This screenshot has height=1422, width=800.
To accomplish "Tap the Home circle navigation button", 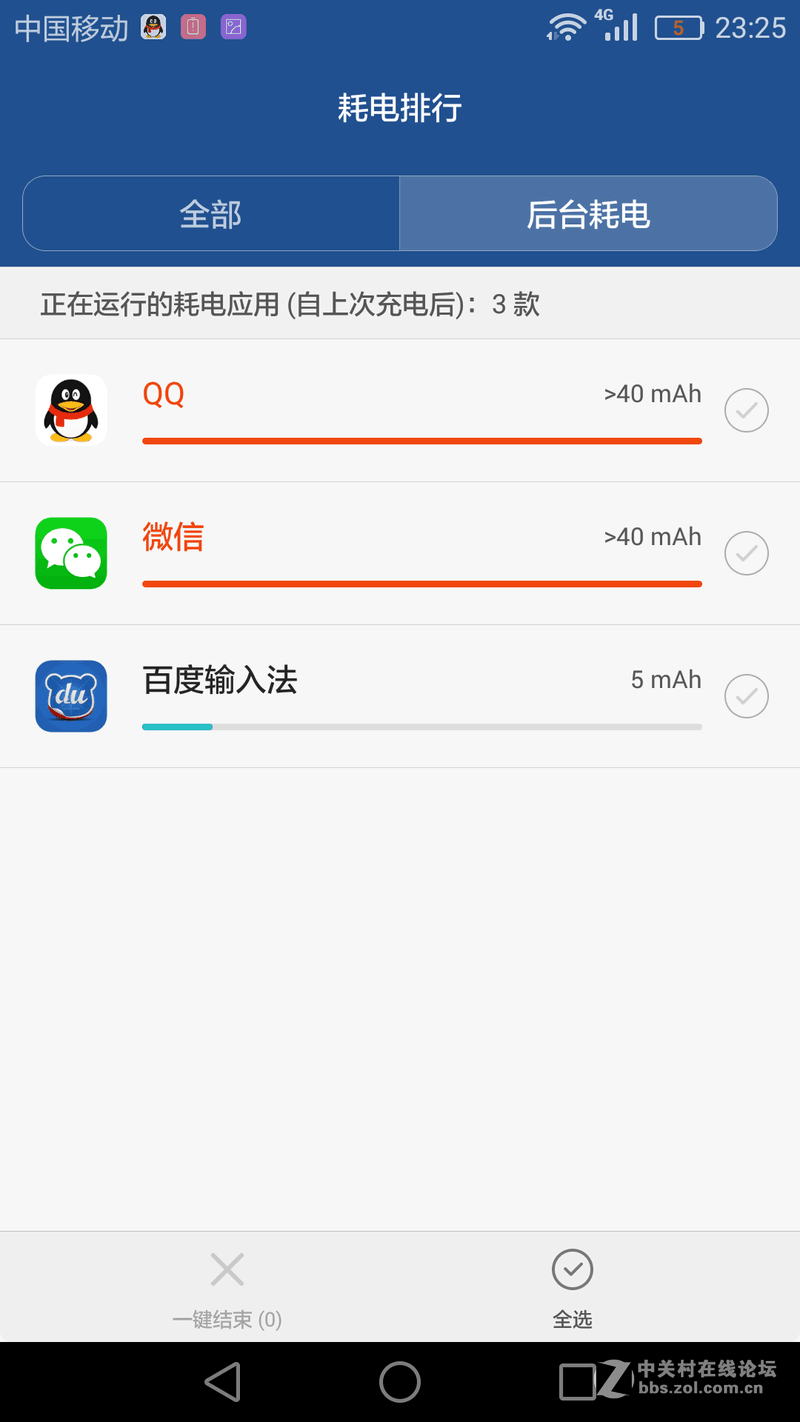I will [x=400, y=1383].
